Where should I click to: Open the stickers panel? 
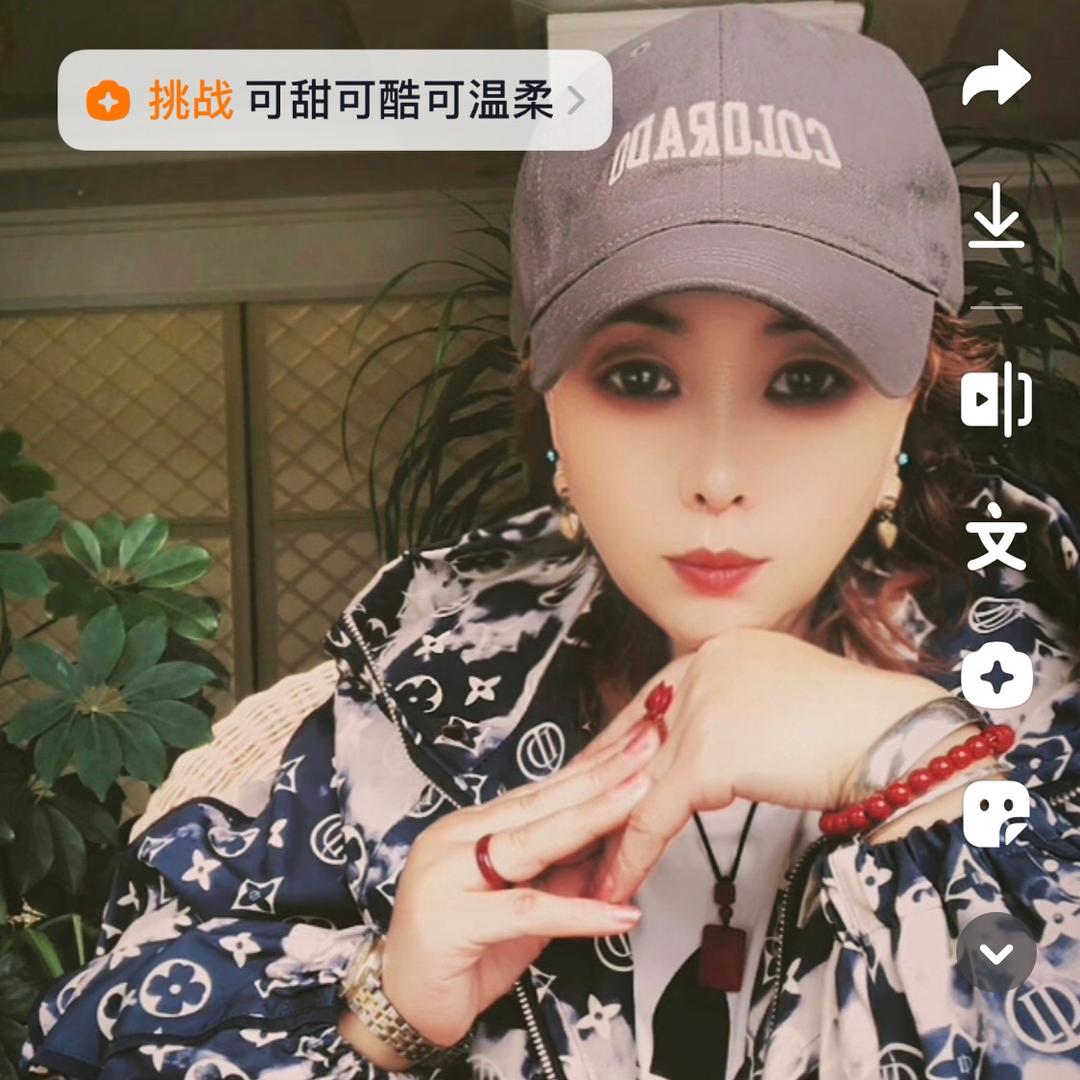(x=996, y=812)
